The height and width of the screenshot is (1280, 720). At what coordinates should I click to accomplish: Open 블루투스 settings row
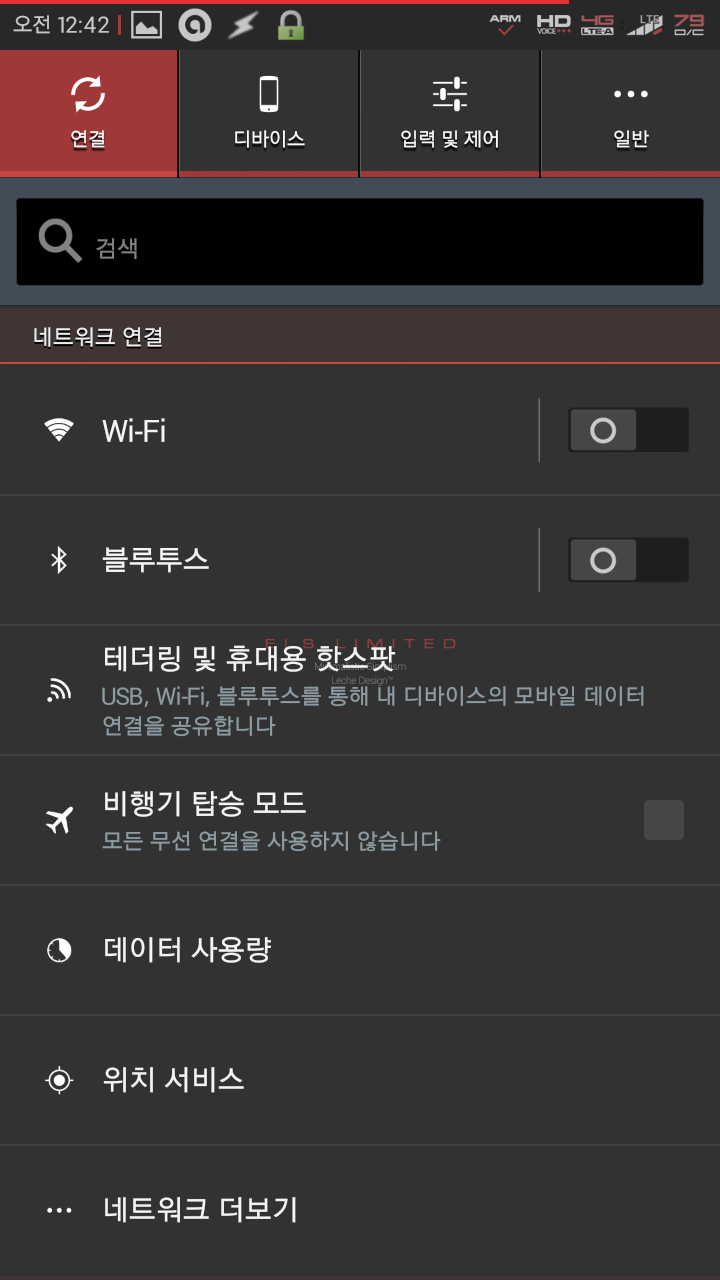pos(280,560)
